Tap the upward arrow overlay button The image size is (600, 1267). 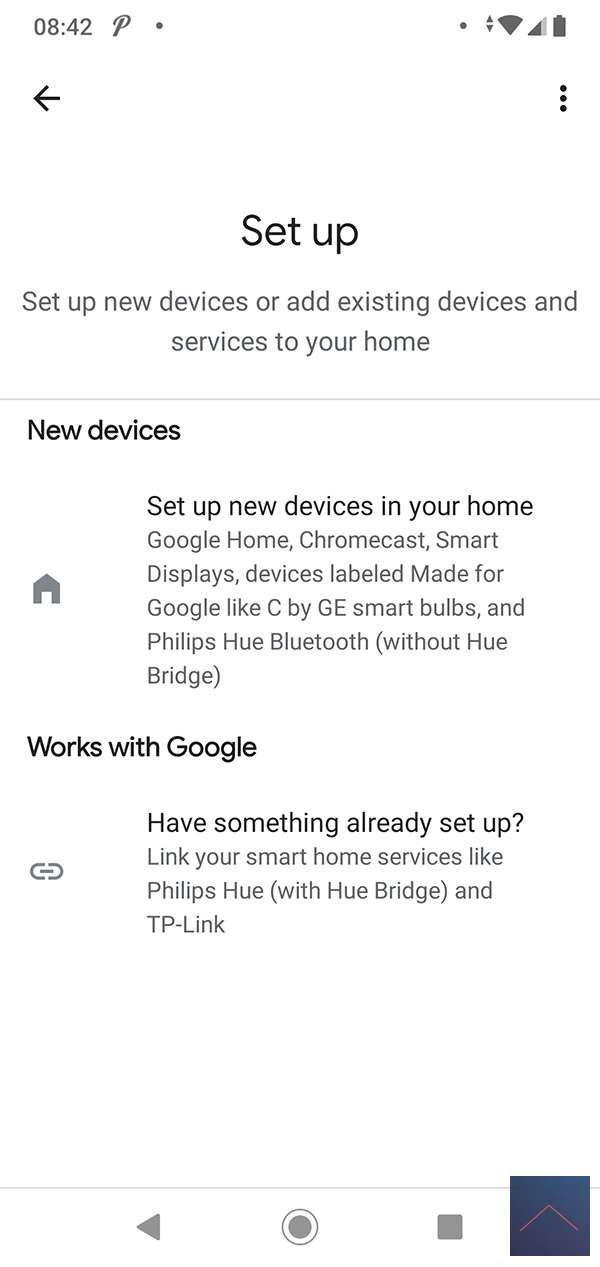tap(549, 1216)
